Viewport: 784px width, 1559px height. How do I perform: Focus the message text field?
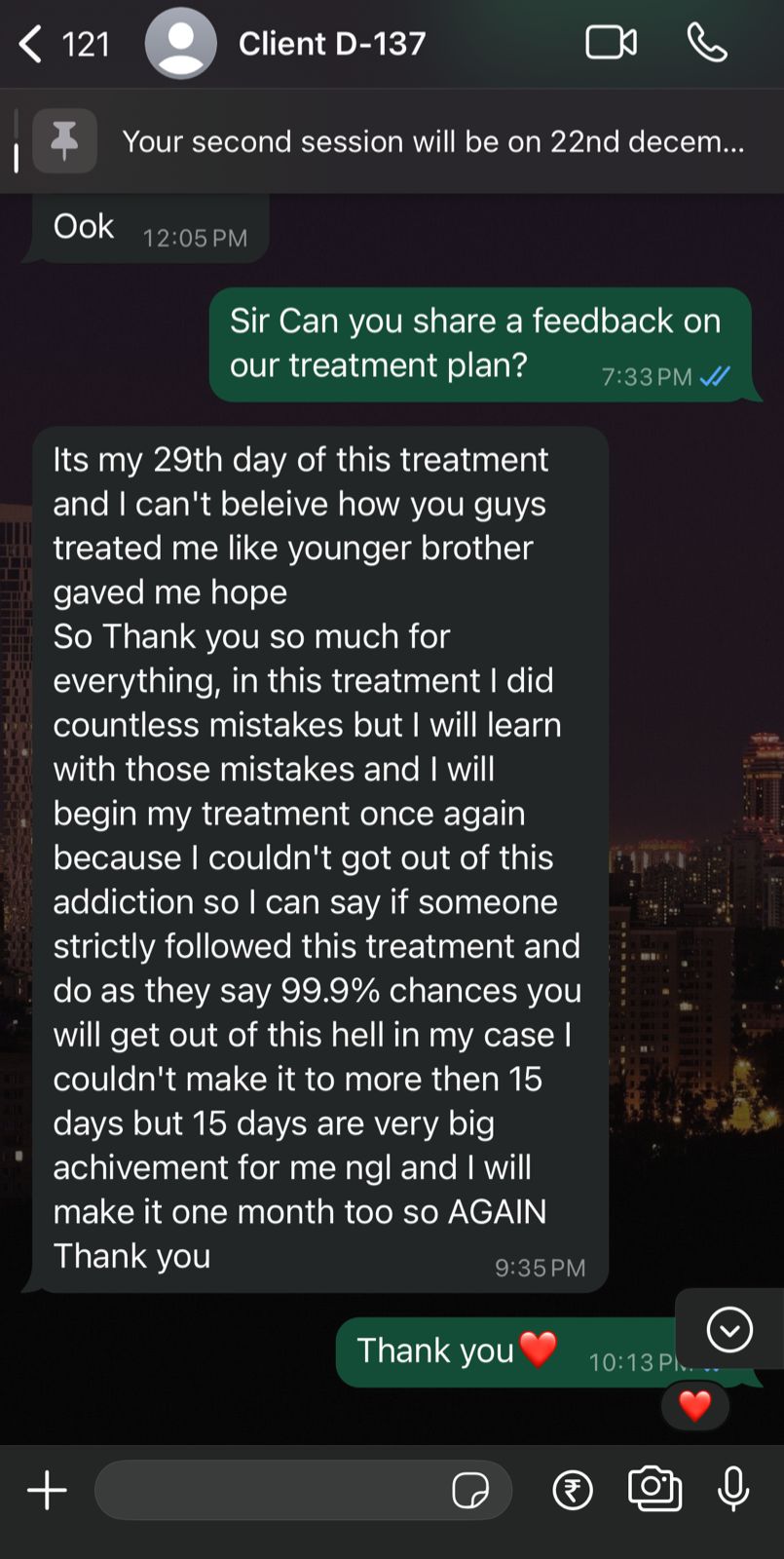pyautogui.click(x=273, y=1490)
